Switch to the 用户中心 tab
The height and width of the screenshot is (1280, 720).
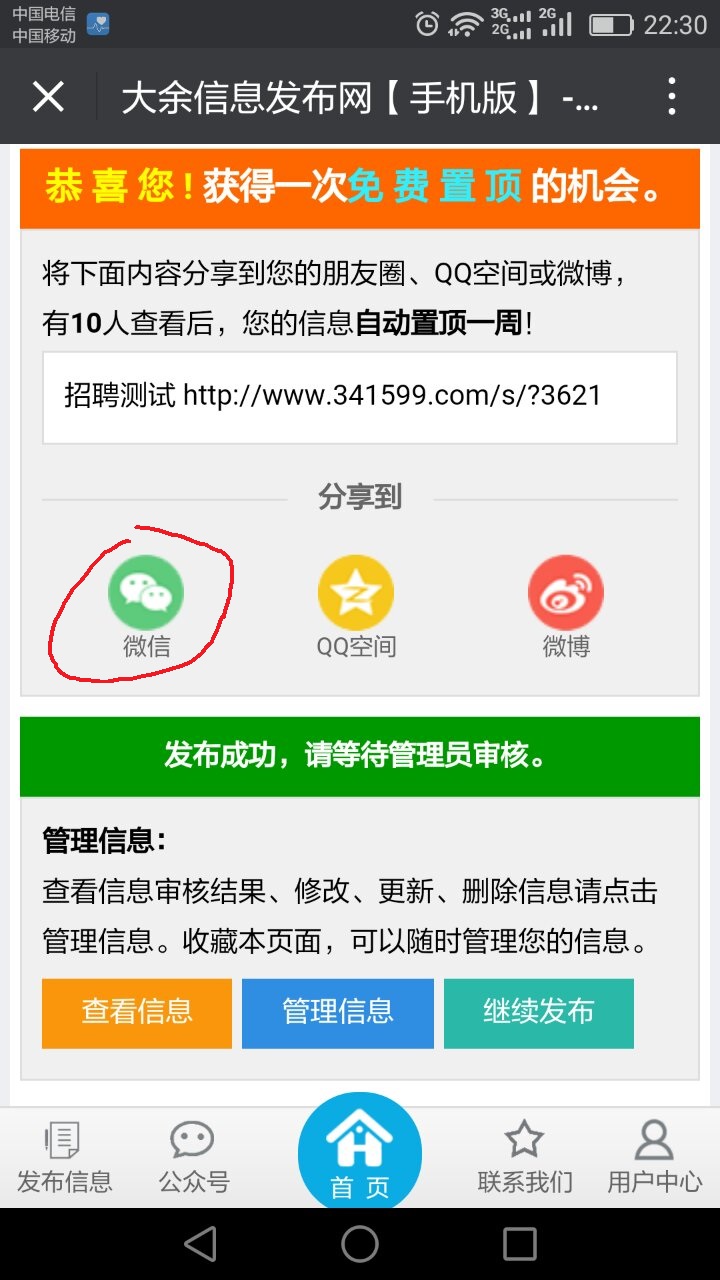pos(655,1158)
